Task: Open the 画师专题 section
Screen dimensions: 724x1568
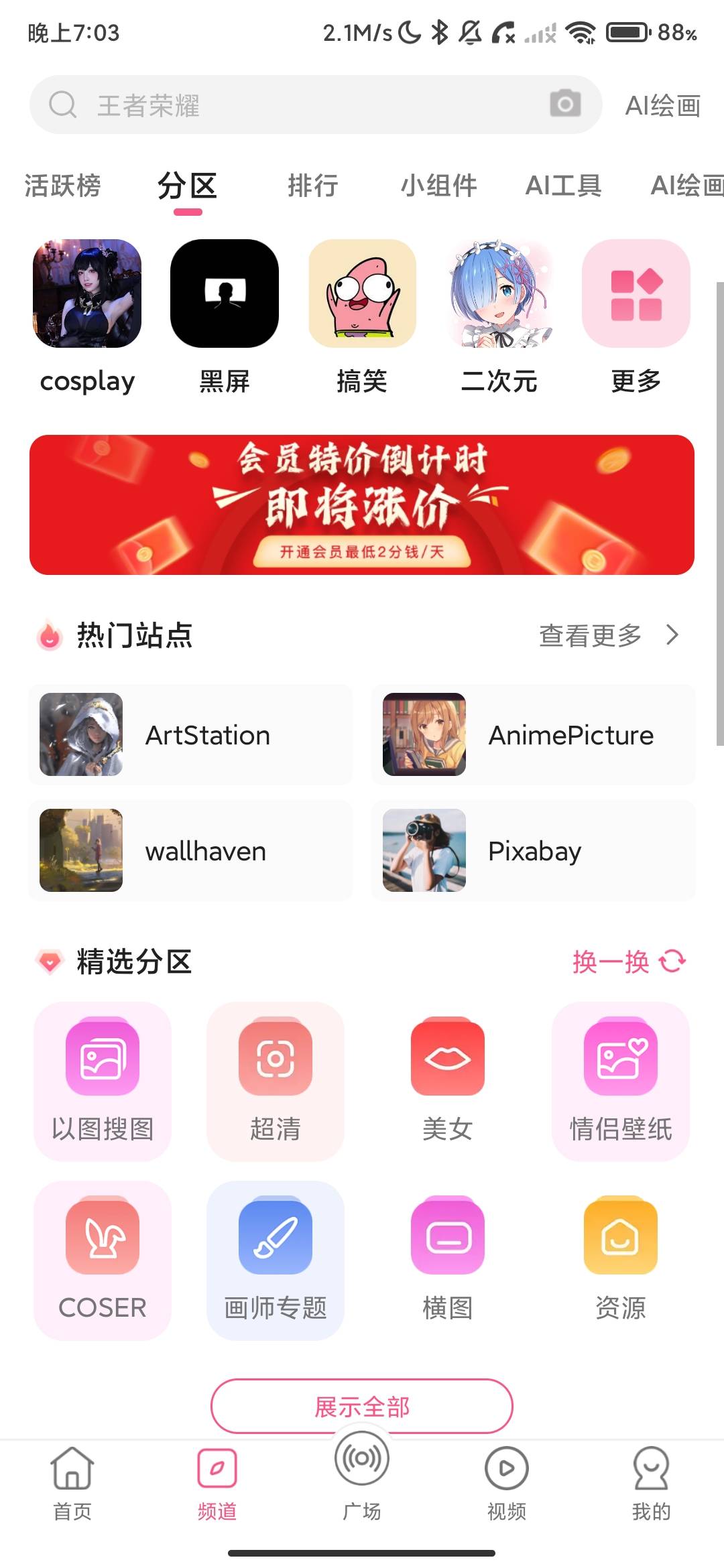Action: (276, 1260)
